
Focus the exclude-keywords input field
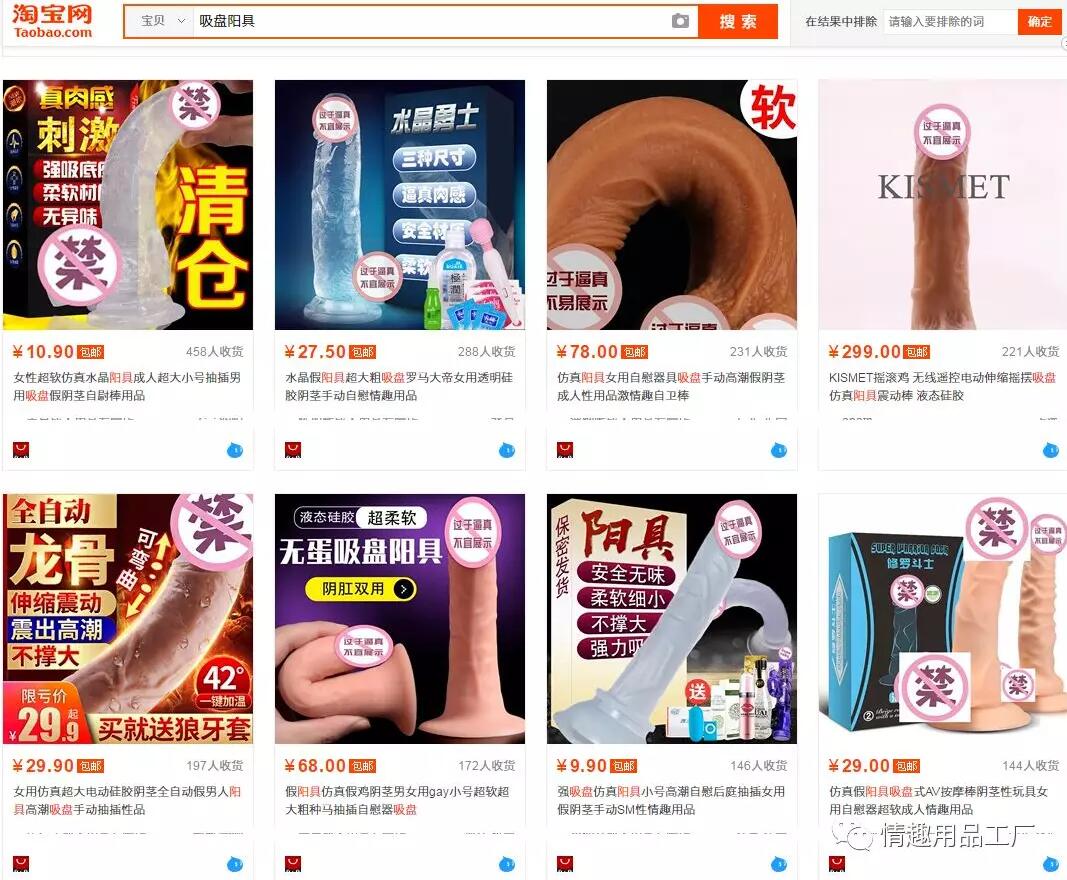(948, 21)
